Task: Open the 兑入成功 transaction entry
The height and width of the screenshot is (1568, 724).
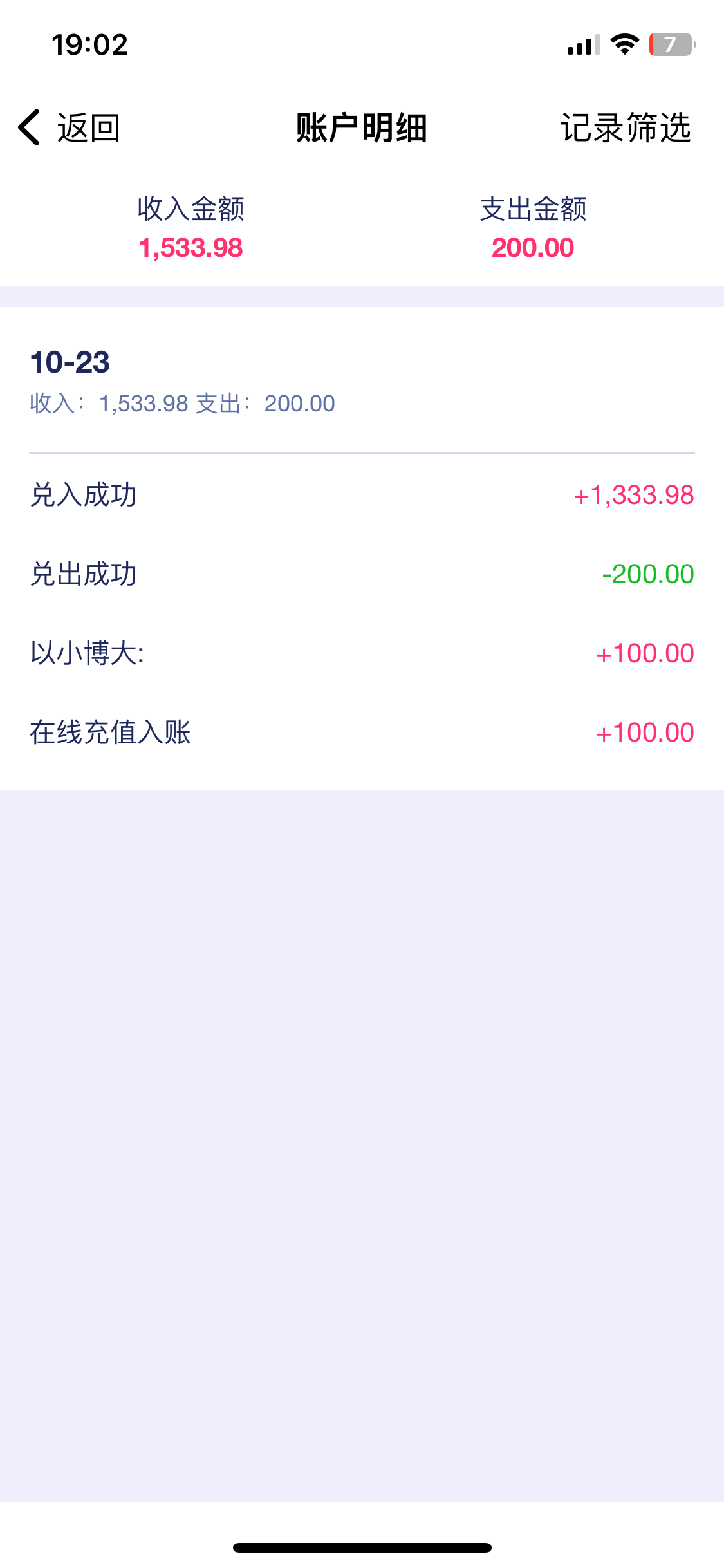Action: pos(362,495)
